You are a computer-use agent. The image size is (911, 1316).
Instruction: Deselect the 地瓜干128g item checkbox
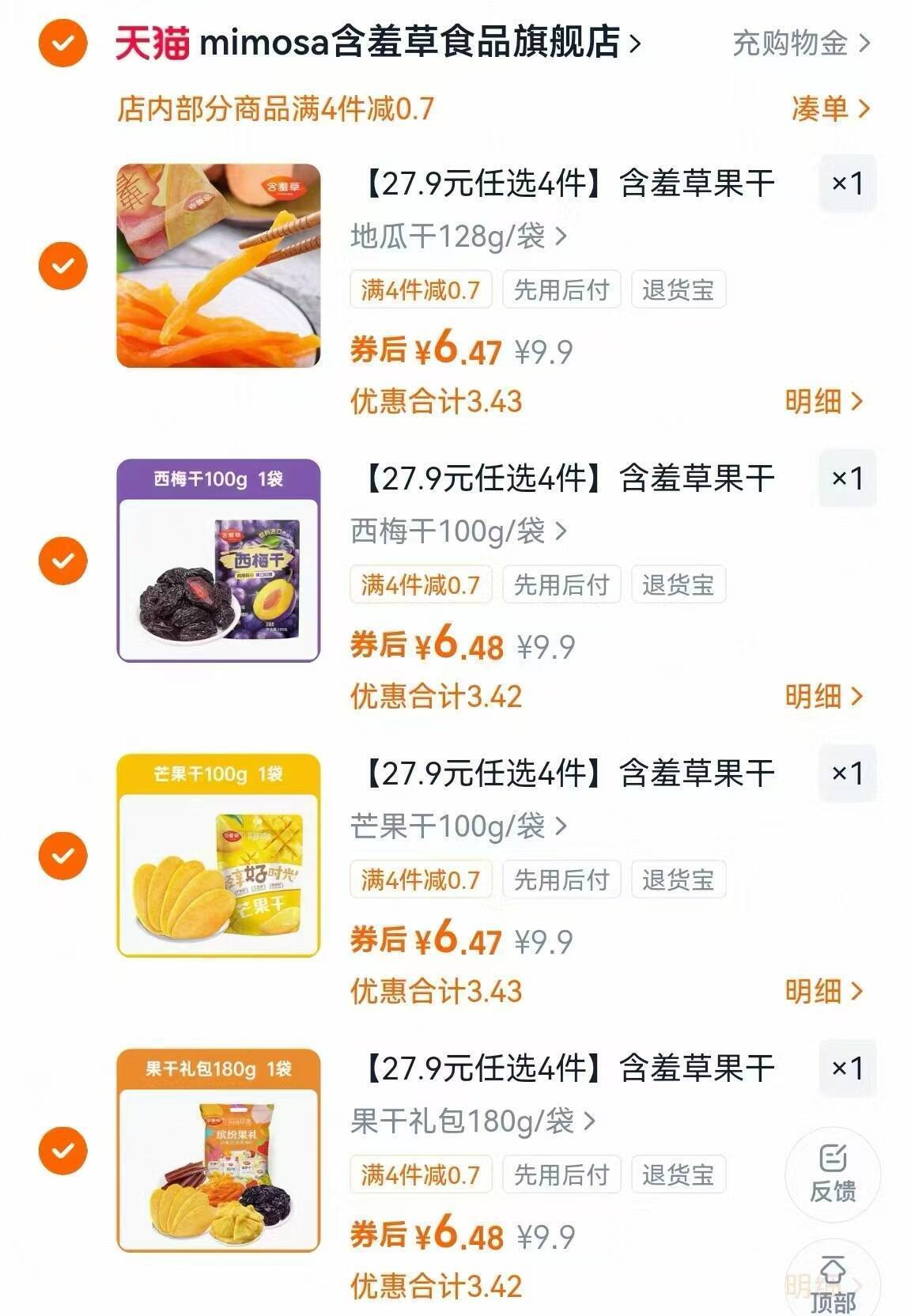tap(63, 265)
